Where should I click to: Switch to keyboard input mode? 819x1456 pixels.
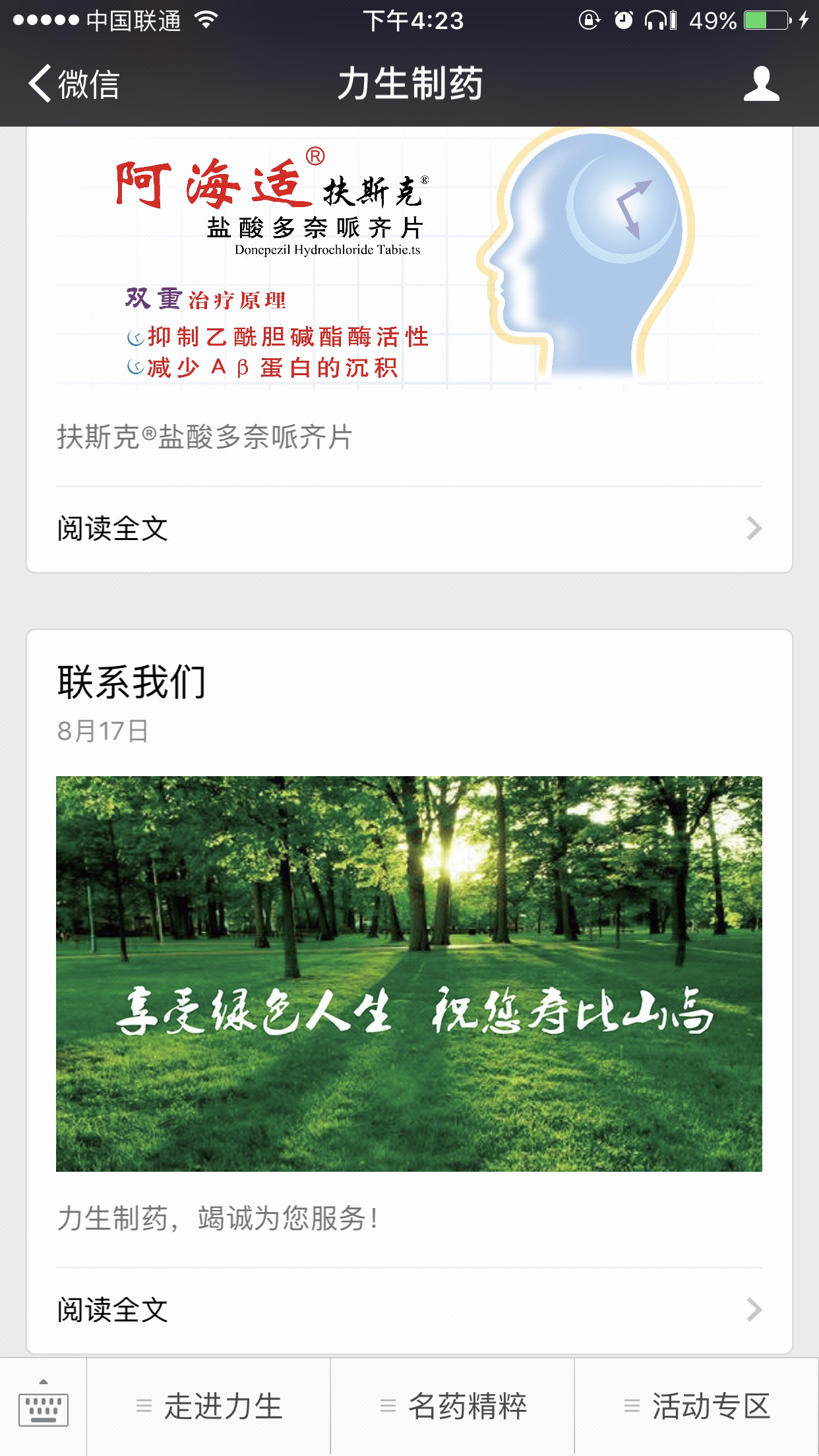click(44, 1406)
